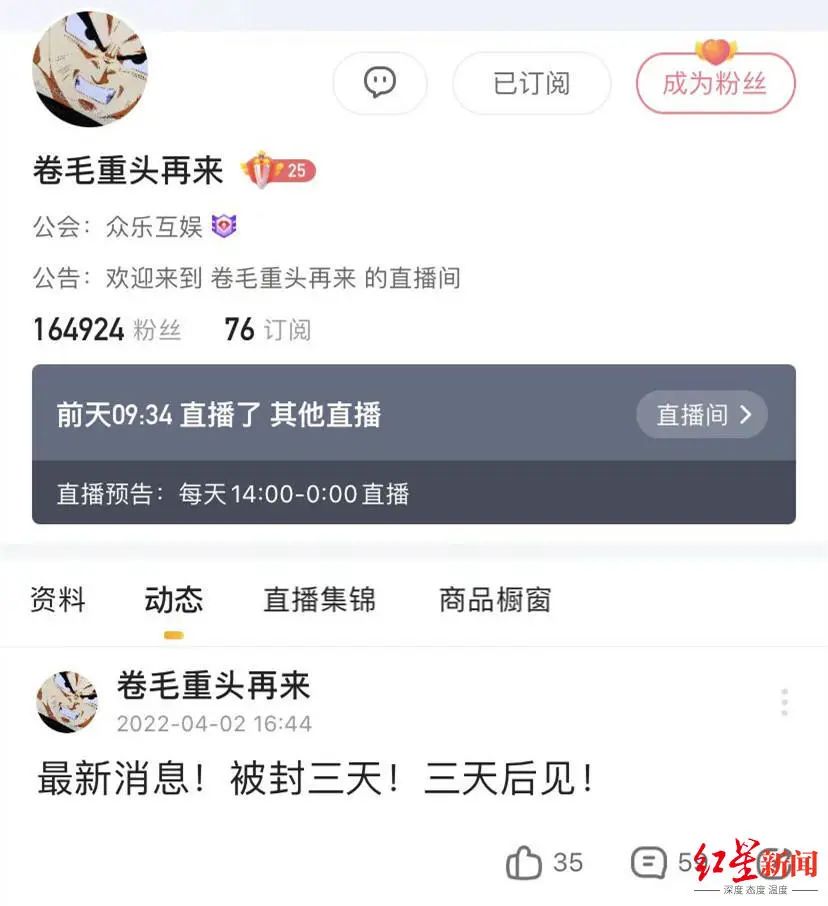The image size is (828, 906).
Task: Open the message chat bubble button
Action: pos(380,83)
